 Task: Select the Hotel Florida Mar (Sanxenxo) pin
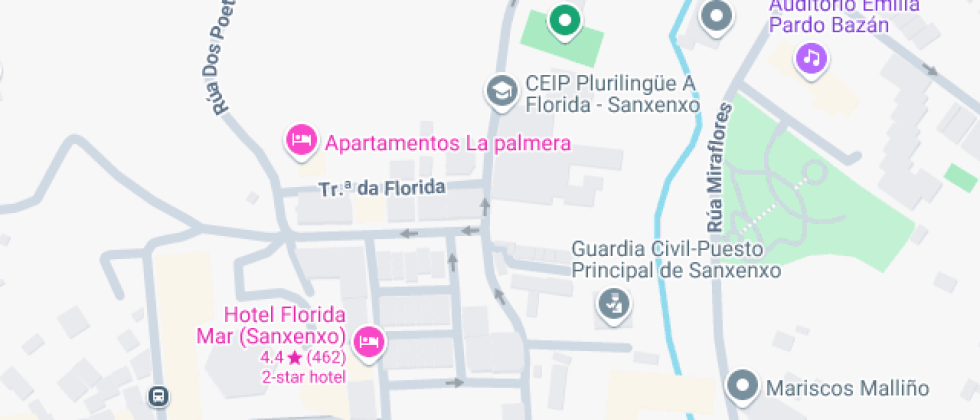click(369, 343)
